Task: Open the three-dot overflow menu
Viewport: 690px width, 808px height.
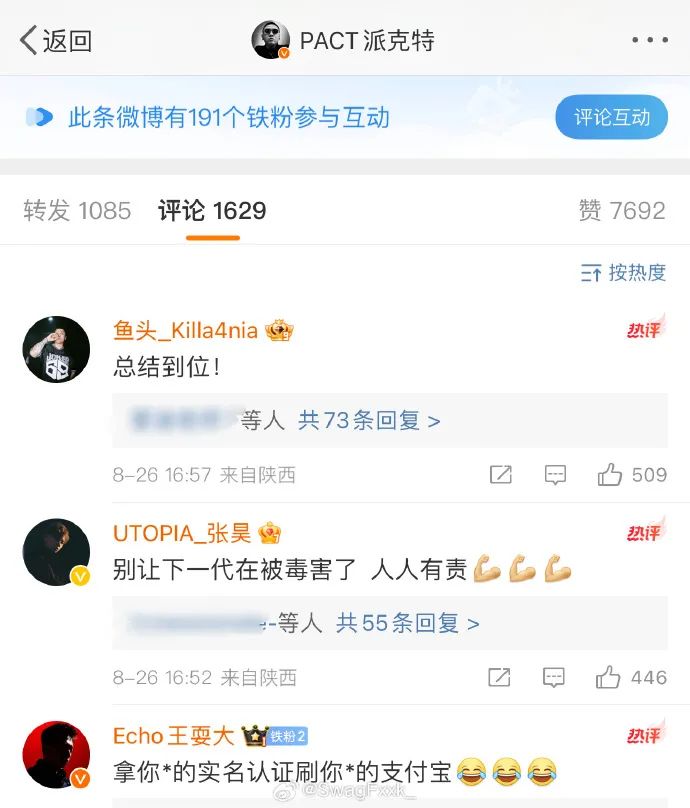Action: [649, 40]
